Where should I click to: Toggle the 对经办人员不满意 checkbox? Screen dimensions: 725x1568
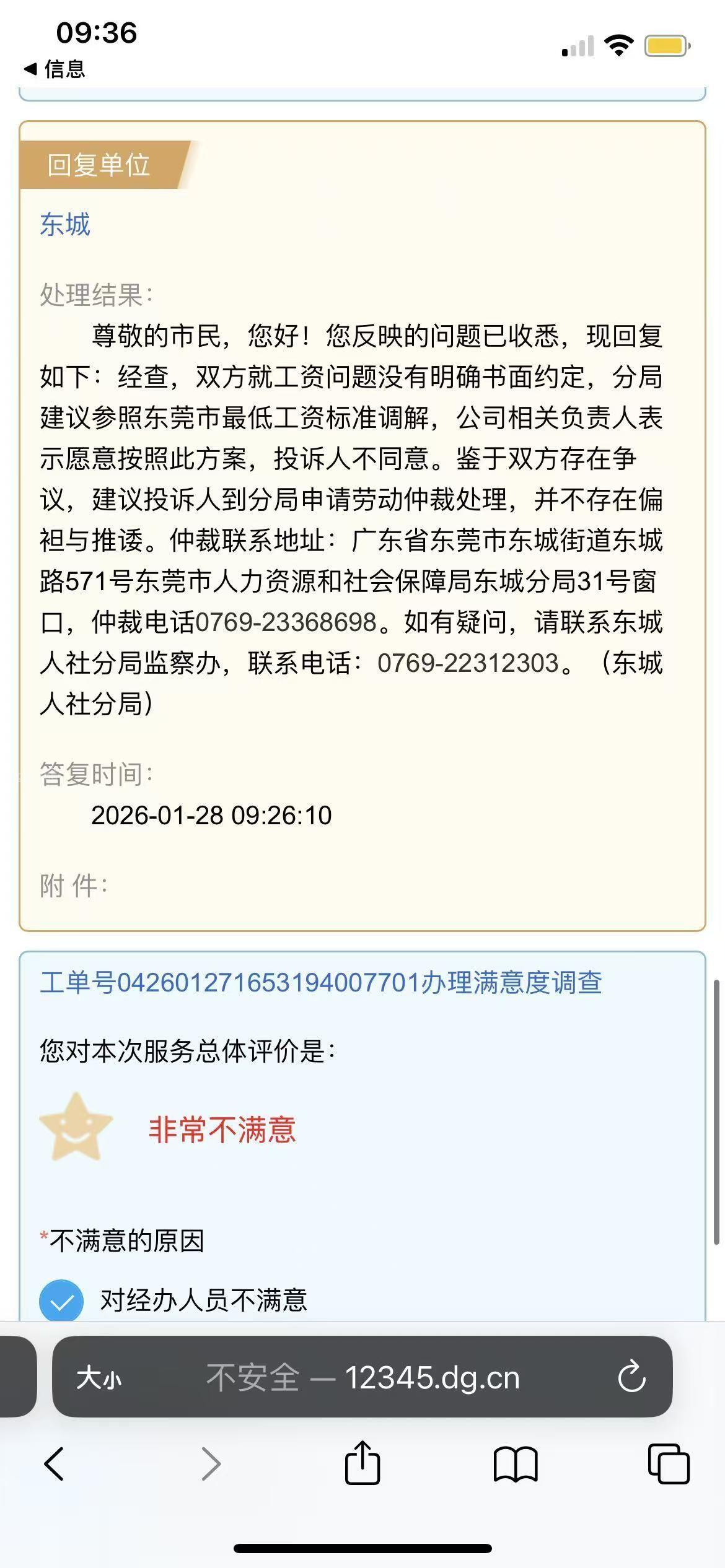point(61,1300)
